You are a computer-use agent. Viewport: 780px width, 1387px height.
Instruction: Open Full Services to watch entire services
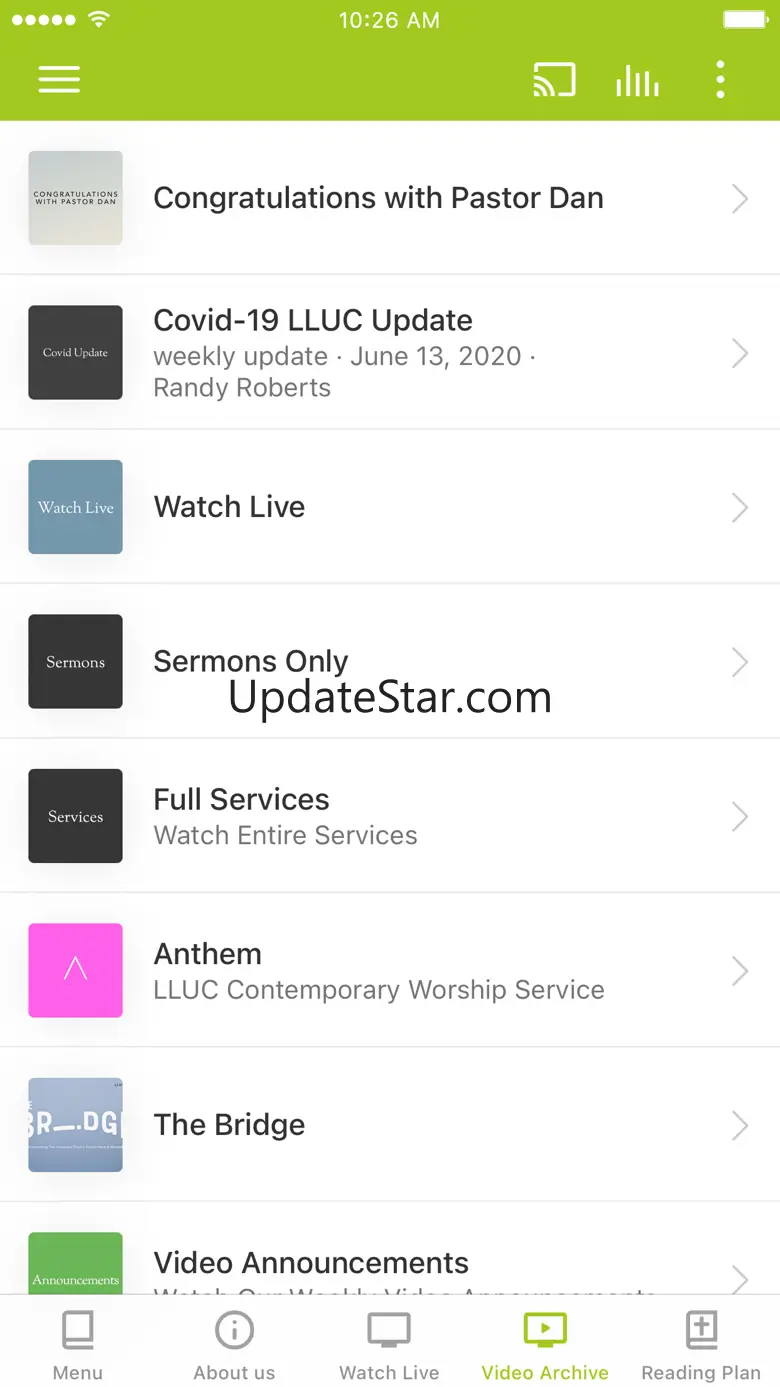click(389, 816)
